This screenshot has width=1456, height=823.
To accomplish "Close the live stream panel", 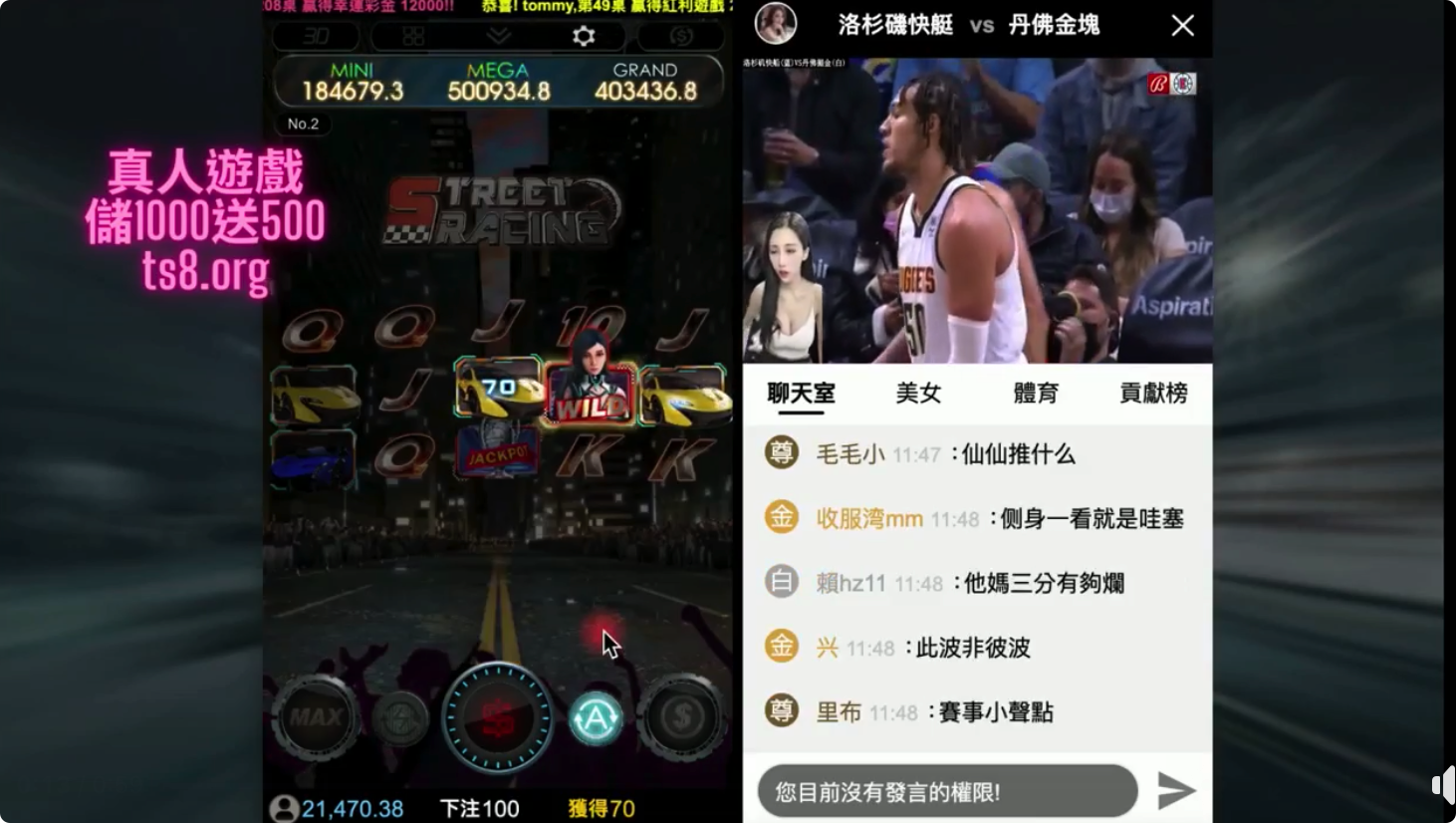I will pos(1182,25).
